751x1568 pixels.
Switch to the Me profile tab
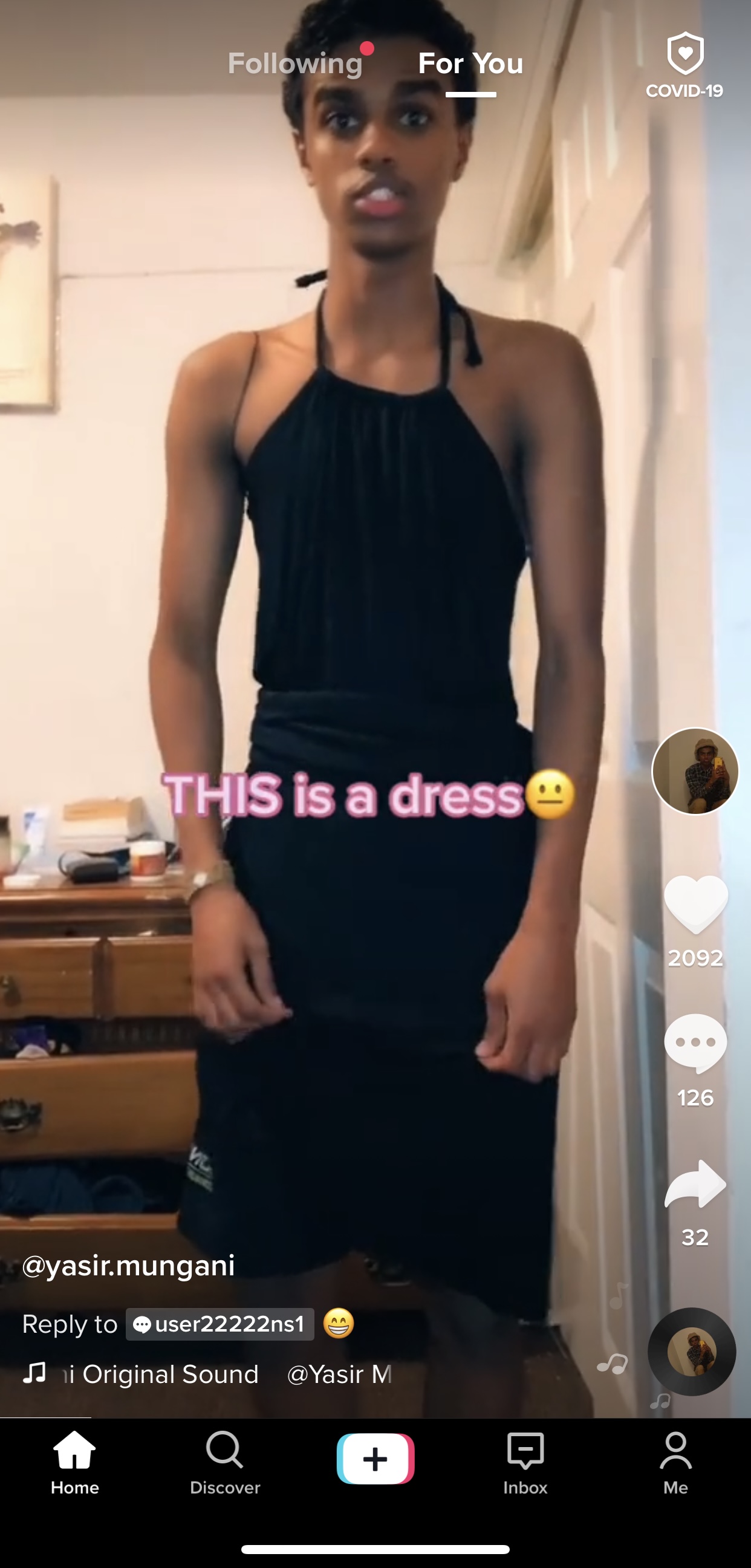[675, 1462]
